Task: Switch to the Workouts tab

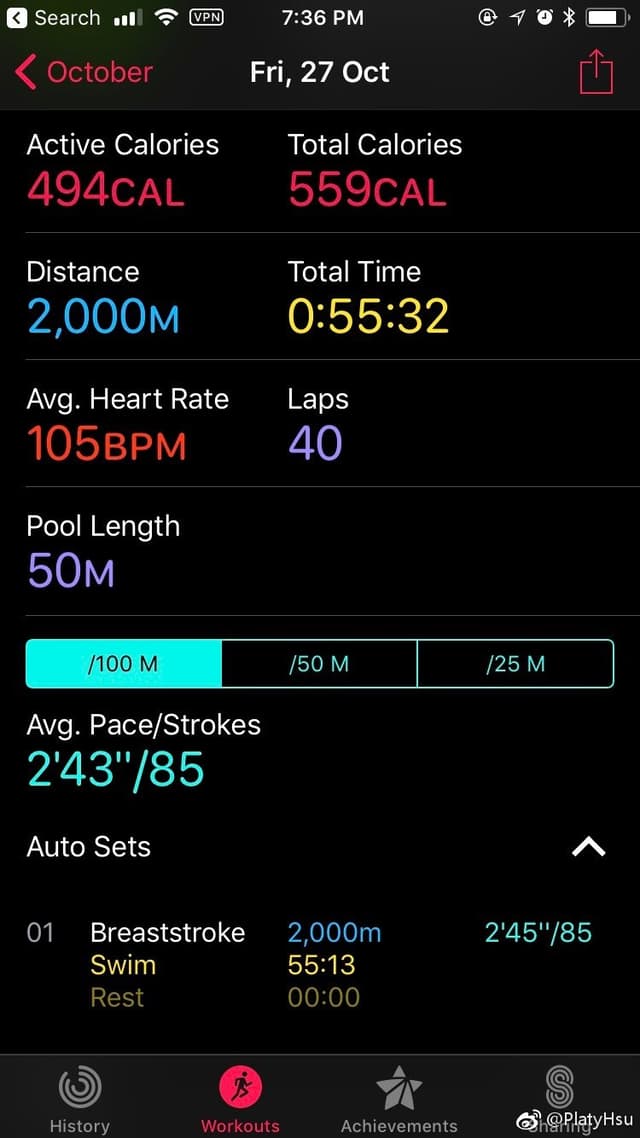Action: click(240, 1098)
